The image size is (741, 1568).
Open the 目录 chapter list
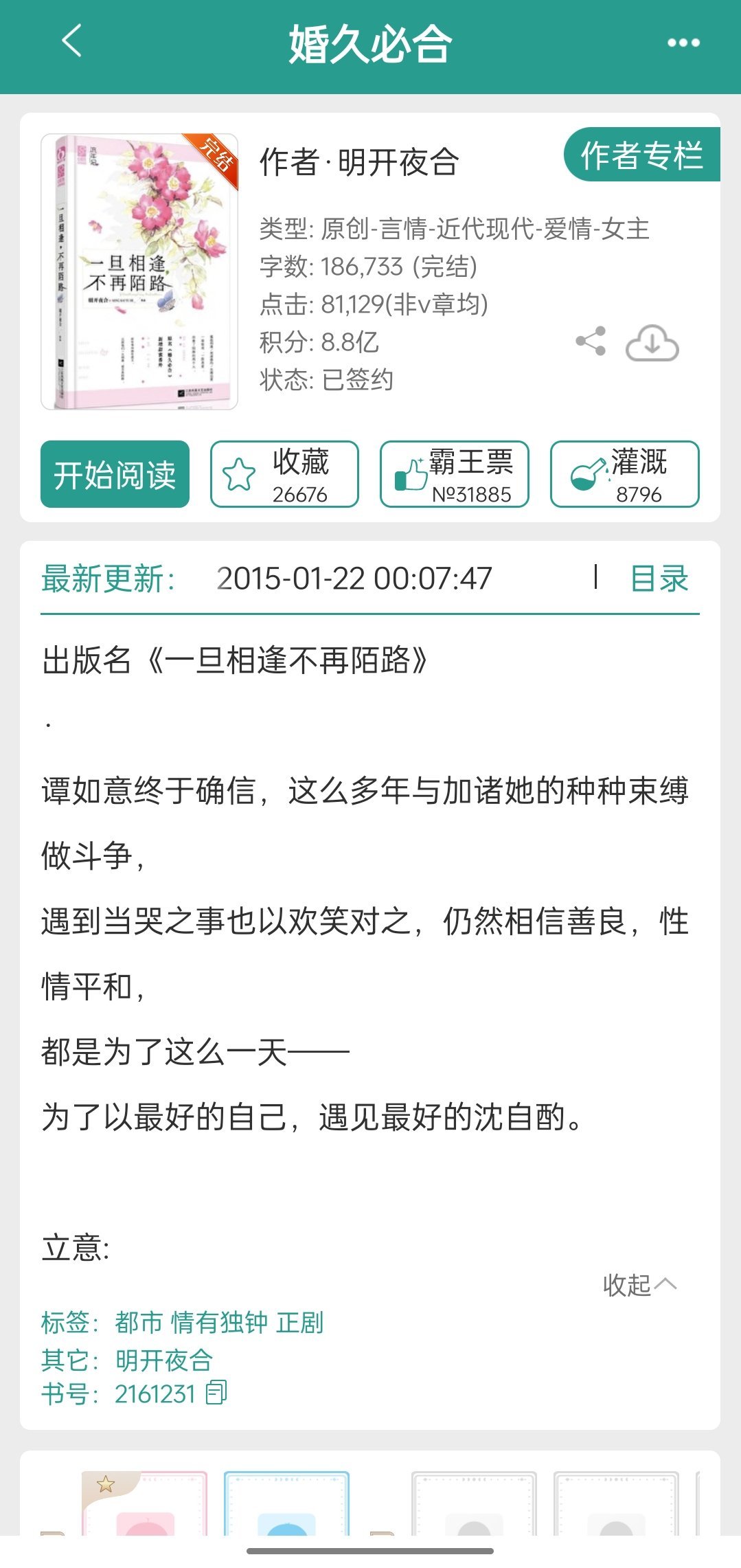coord(659,579)
